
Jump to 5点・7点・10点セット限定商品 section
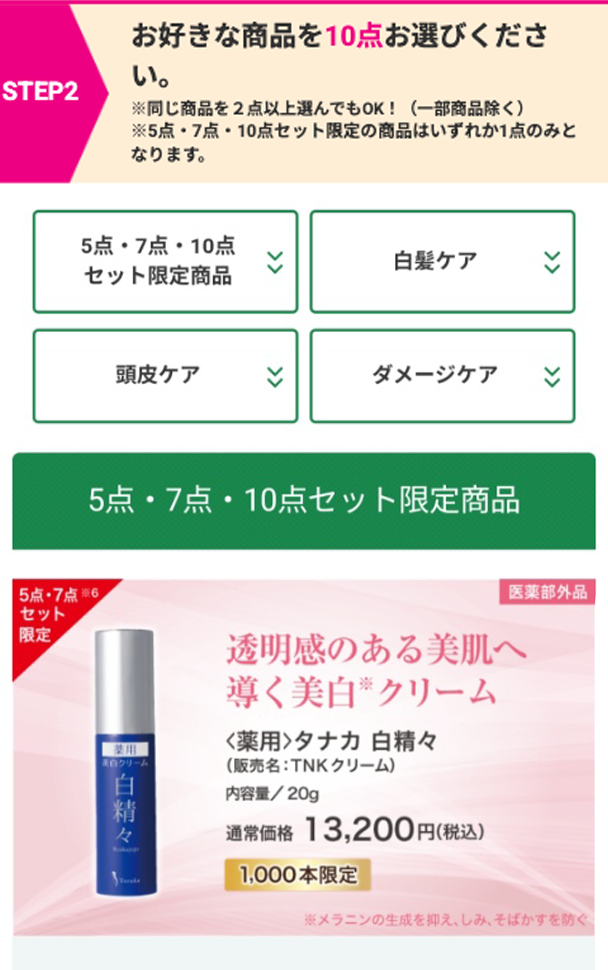click(x=165, y=261)
